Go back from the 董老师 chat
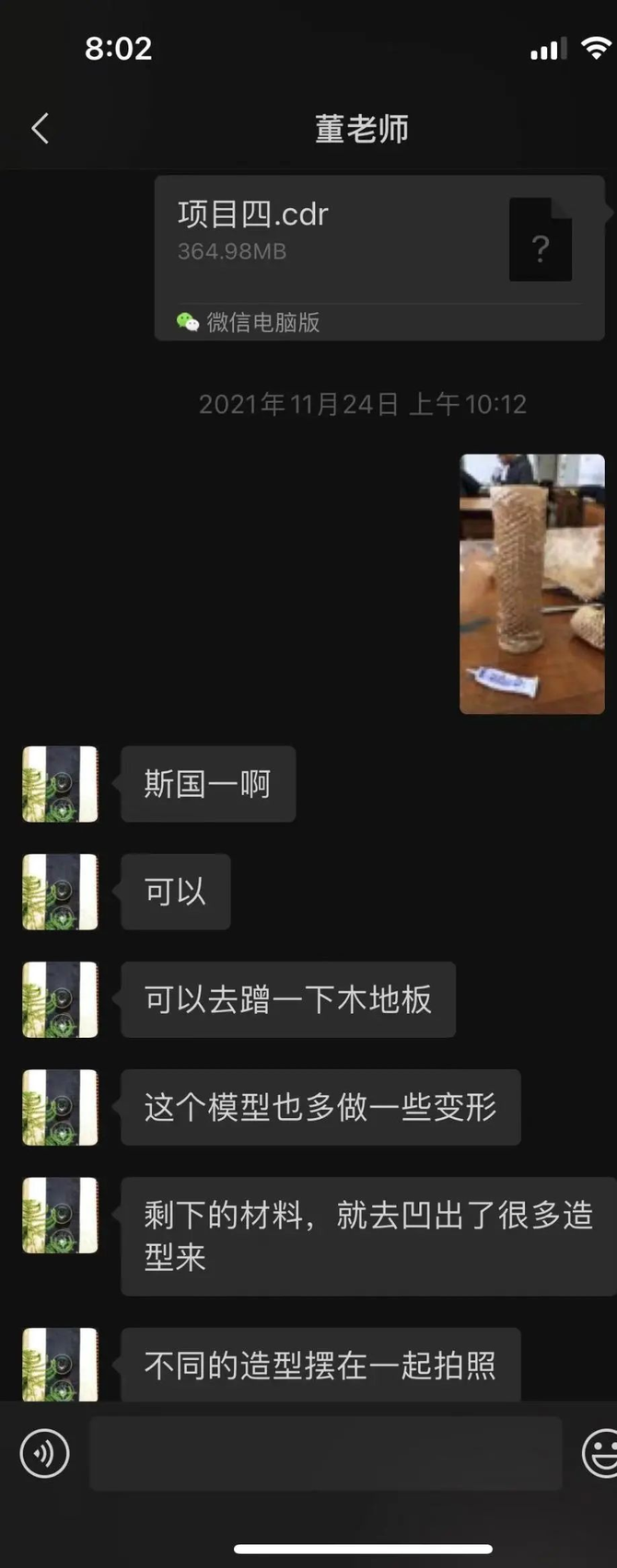617x1568 pixels. 40,129
